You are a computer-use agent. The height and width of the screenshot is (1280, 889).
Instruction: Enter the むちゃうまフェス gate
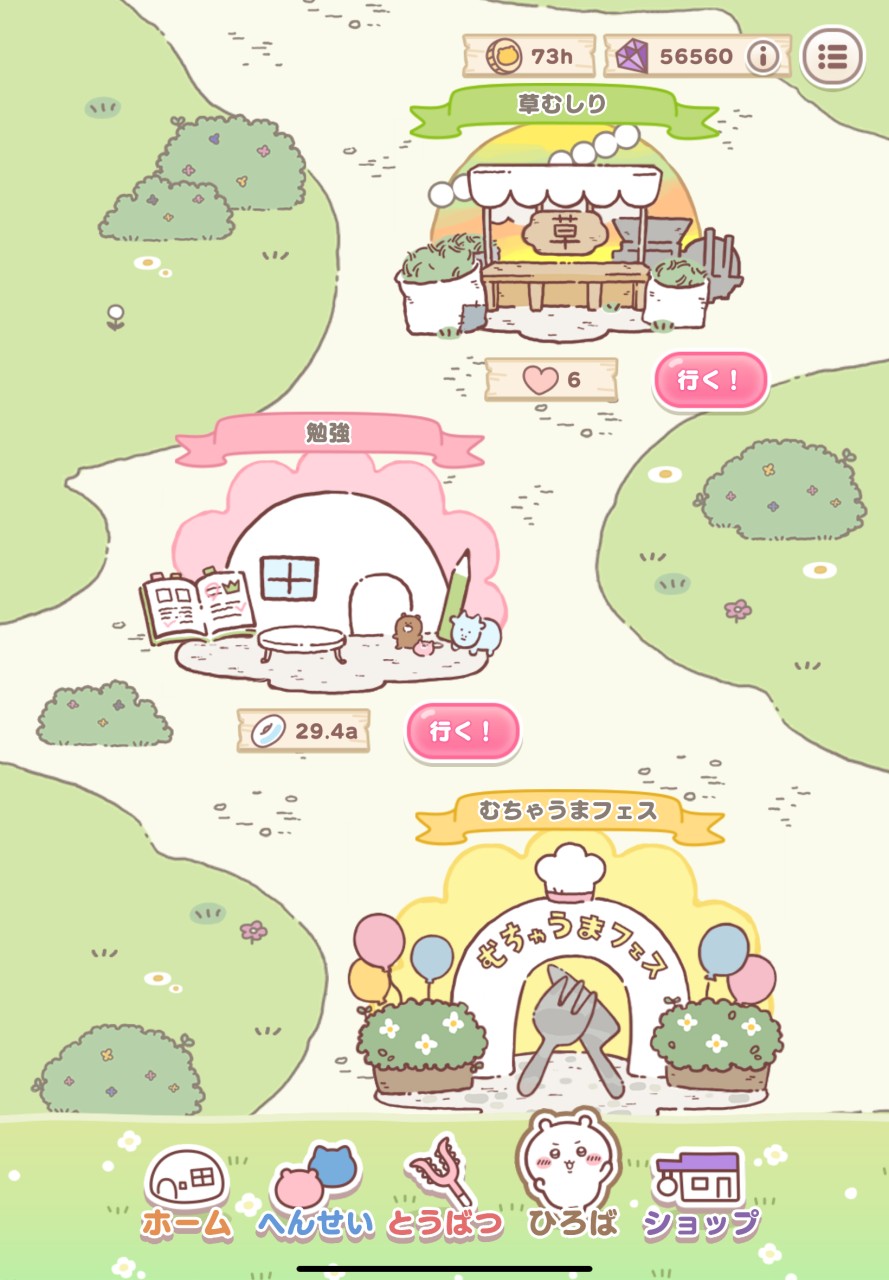[570, 990]
